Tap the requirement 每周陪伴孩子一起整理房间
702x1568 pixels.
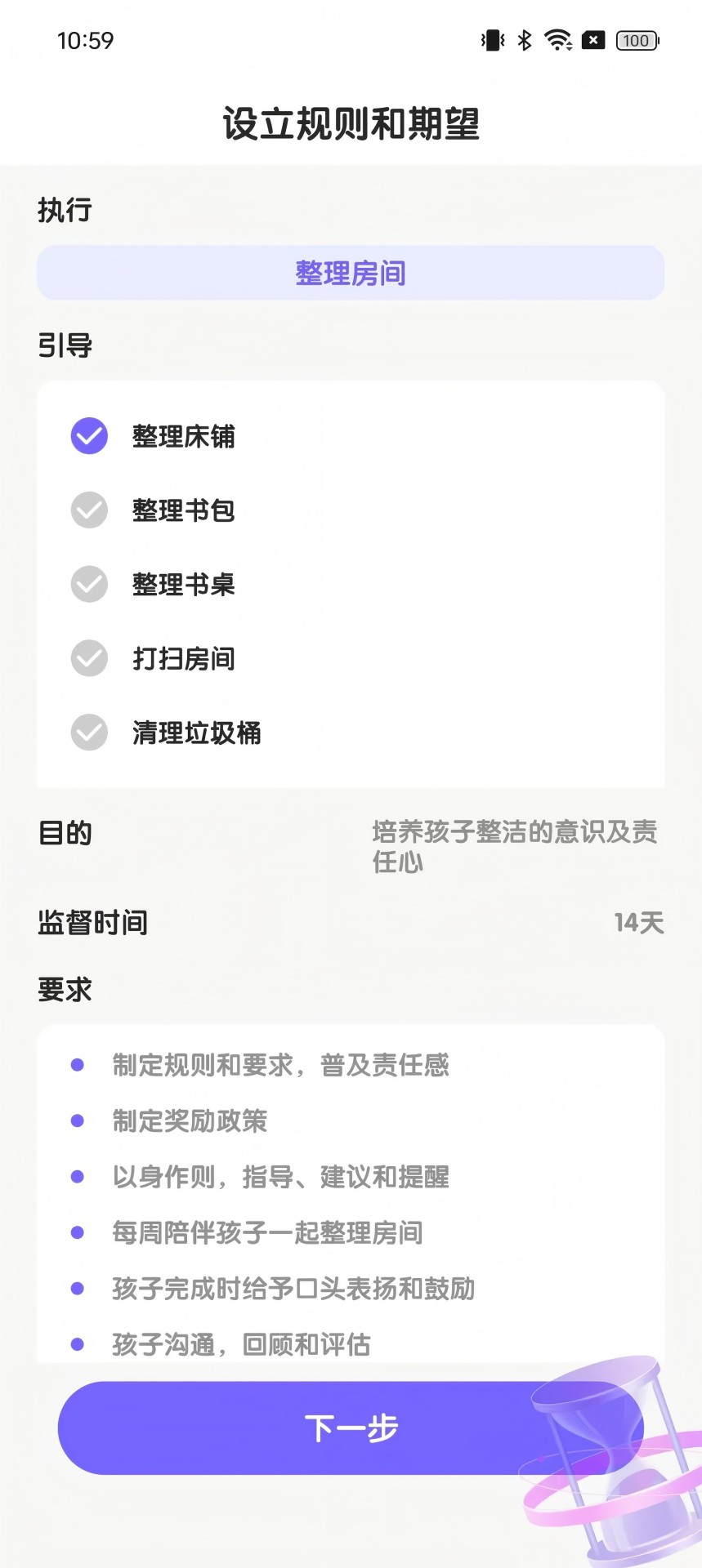pos(267,1233)
